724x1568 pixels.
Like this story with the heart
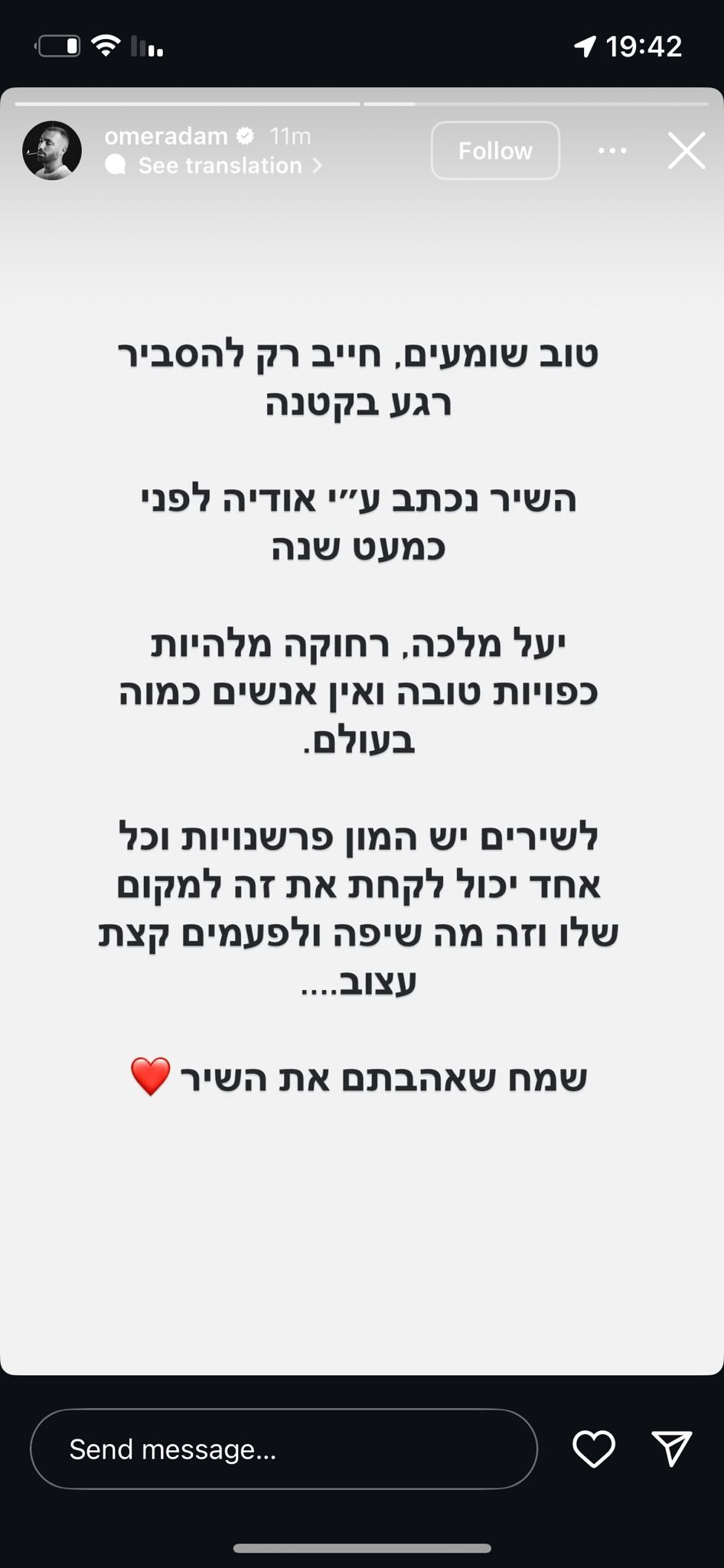[x=594, y=1449]
